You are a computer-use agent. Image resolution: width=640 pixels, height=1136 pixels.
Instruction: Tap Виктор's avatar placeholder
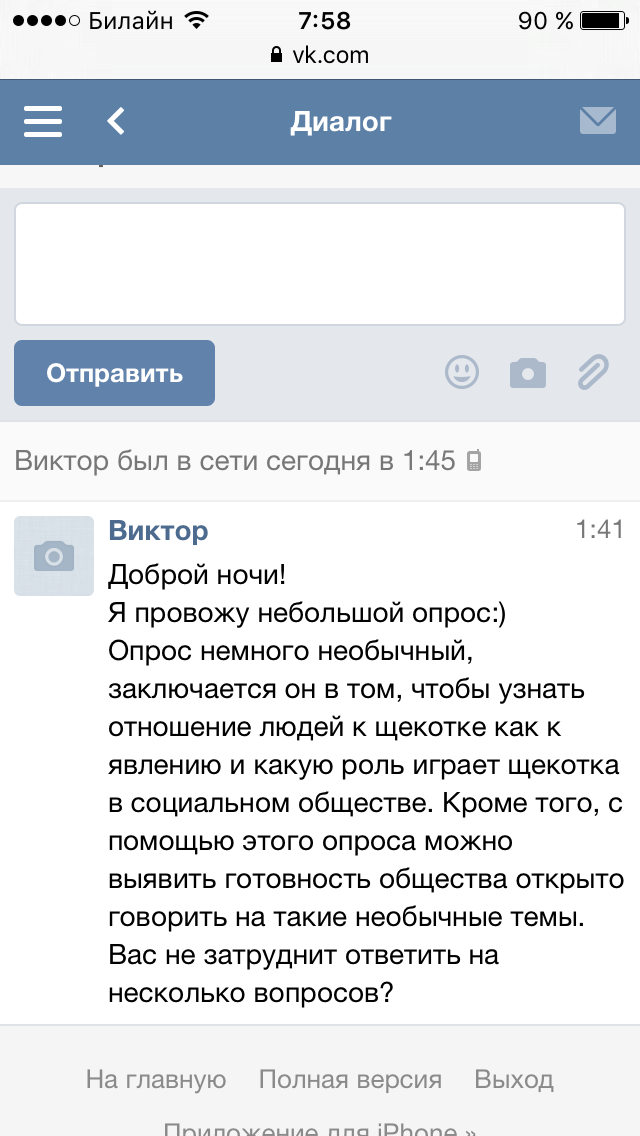point(54,556)
